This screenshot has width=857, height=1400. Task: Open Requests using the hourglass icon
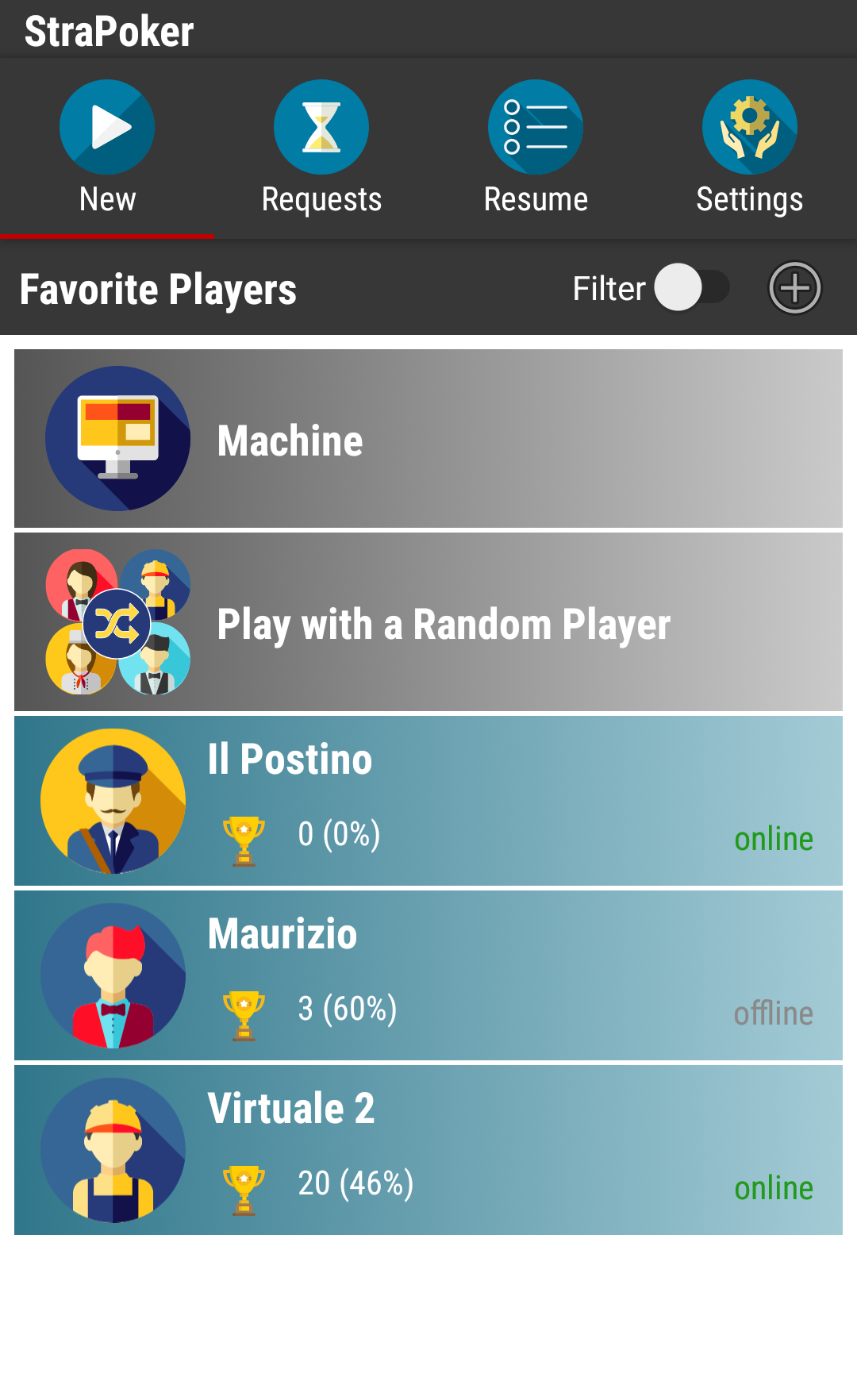pos(321,127)
